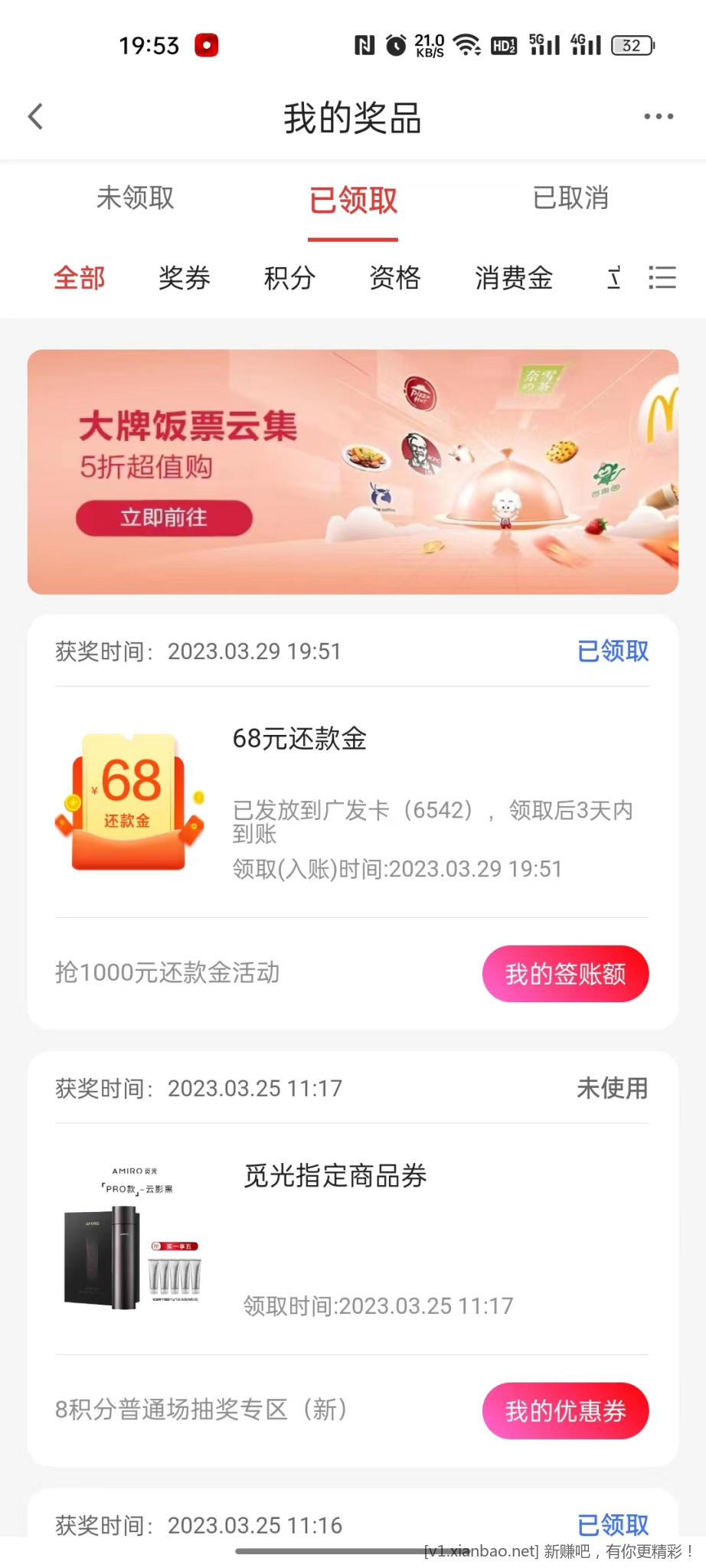Image resolution: width=706 pixels, height=1568 pixels.
Task: Select the 已领取 tab
Action: click(353, 201)
